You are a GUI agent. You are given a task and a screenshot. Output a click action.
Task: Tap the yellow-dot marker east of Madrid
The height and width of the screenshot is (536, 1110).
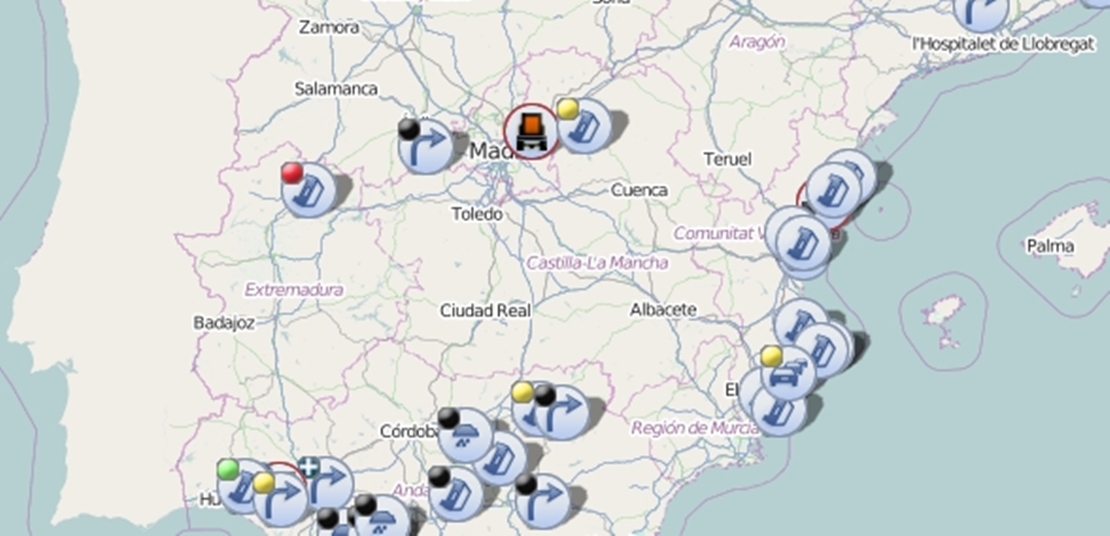[585, 126]
